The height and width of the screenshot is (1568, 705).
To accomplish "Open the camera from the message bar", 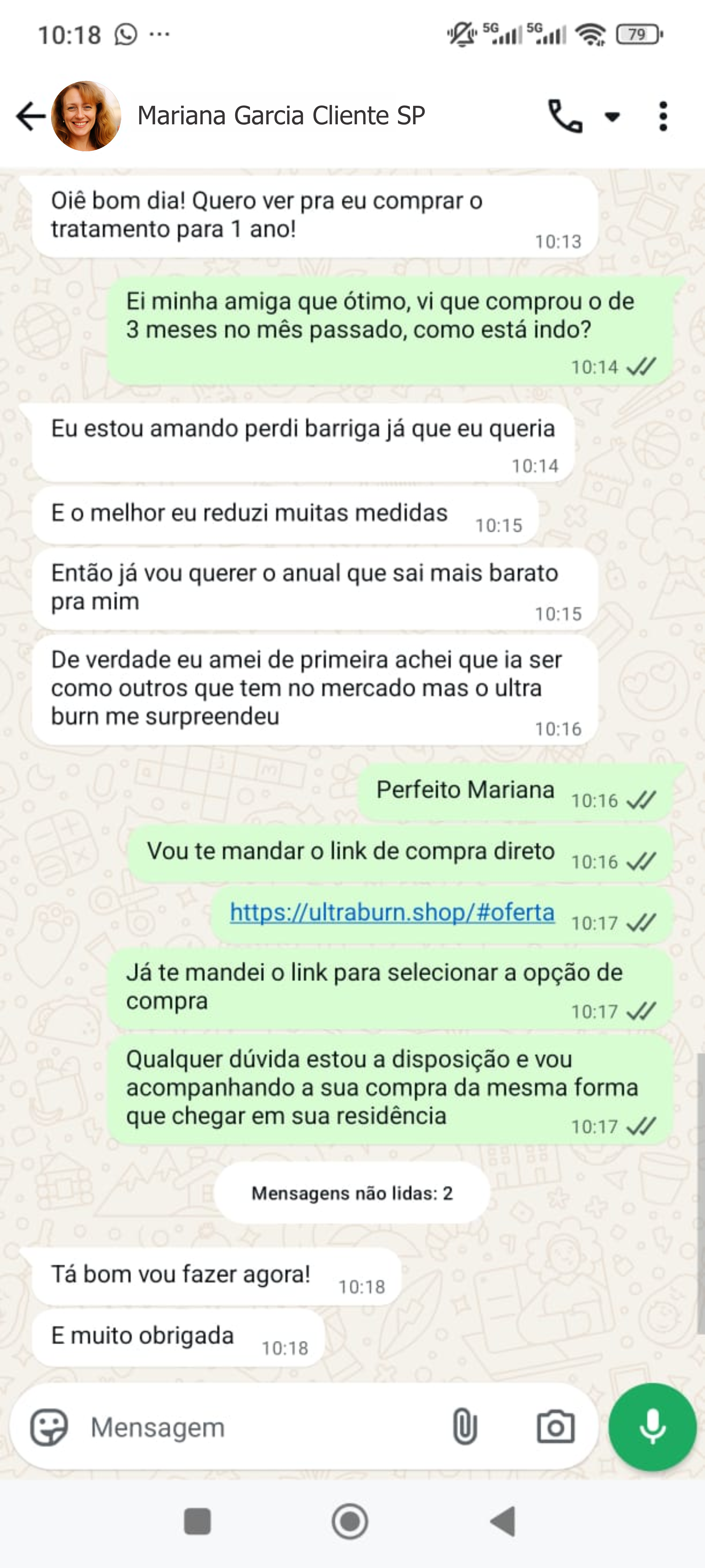I will coord(555,1427).
